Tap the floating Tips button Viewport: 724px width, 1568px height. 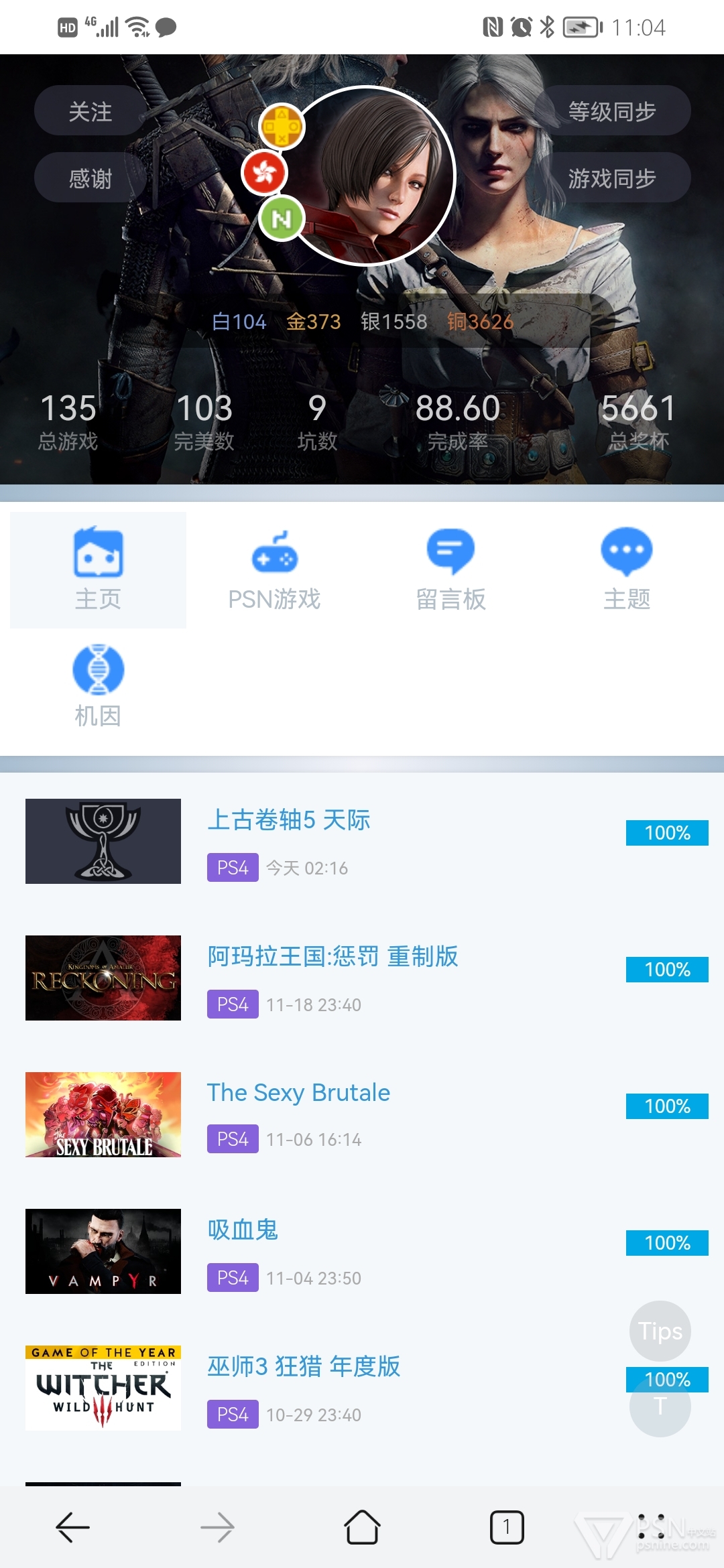pos(660,1331)
